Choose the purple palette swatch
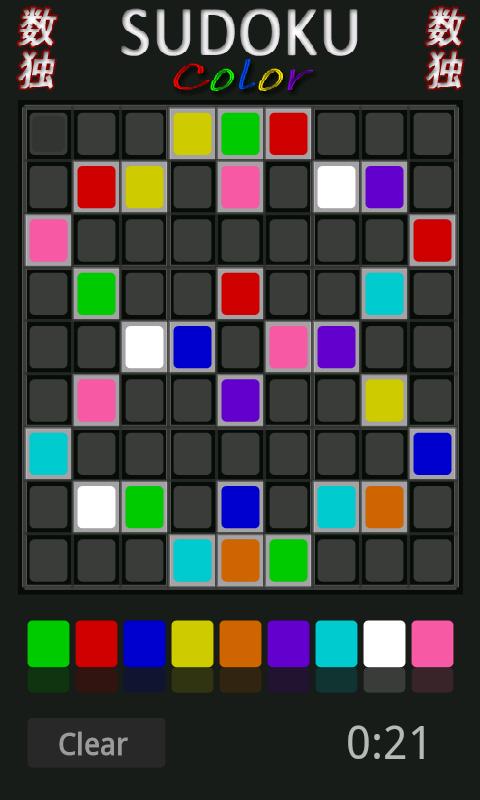Viewport: 480px width, 800px height. tap(288, 643)
